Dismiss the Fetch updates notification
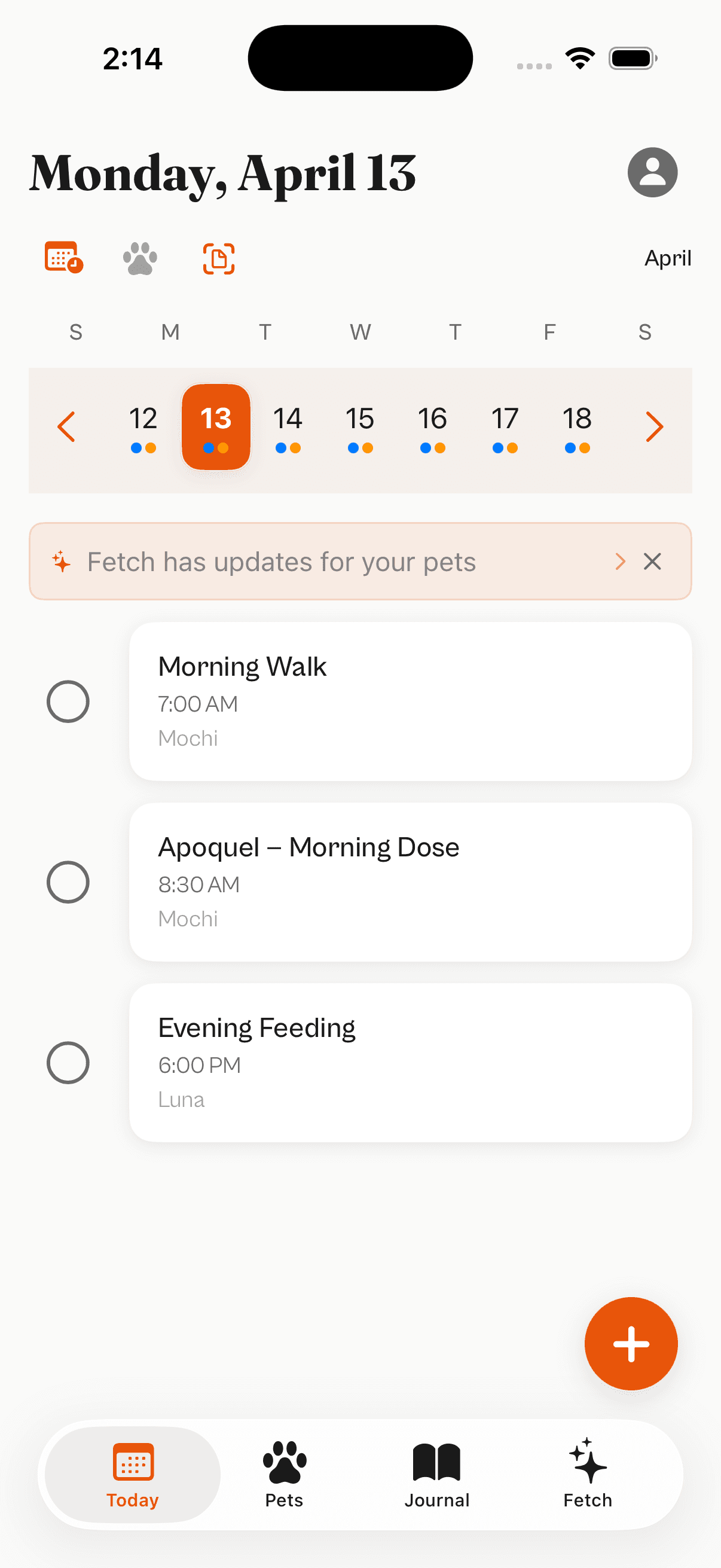The width and height of the screenshot is (721, 1568). [x=652, y=561]
